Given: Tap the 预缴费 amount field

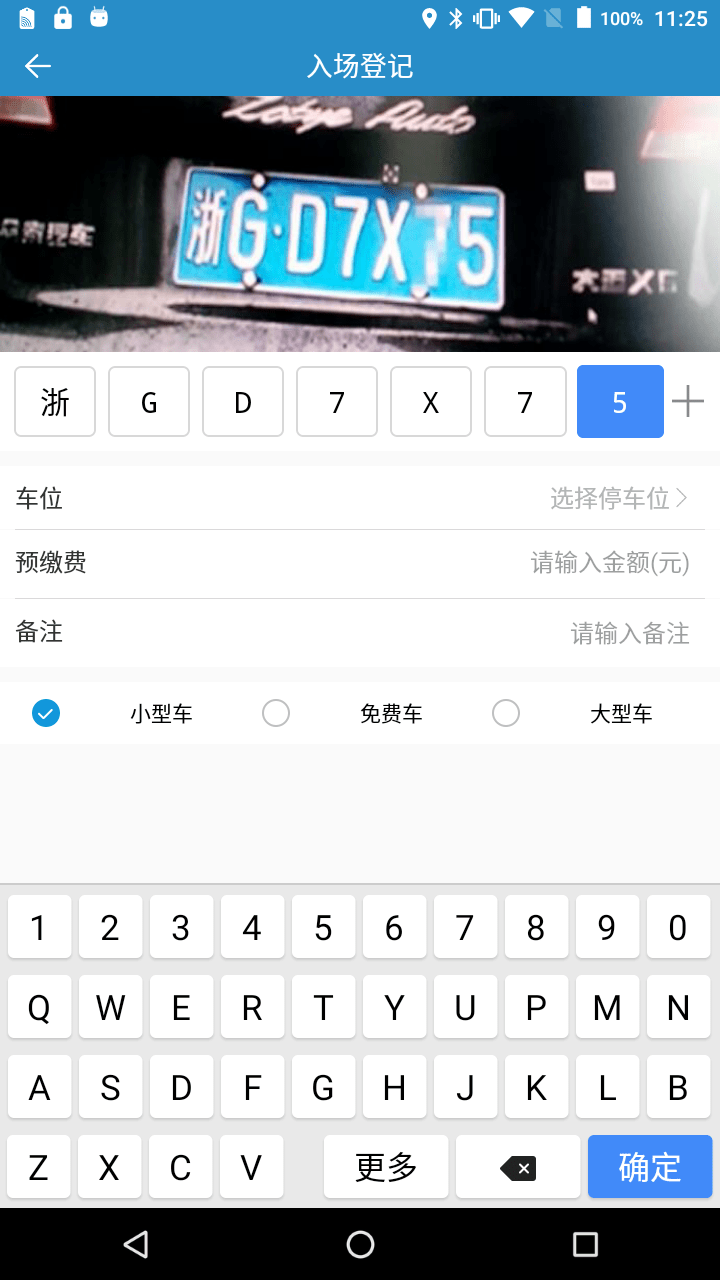Looking at the screenshot, I should tap(609, 563).
